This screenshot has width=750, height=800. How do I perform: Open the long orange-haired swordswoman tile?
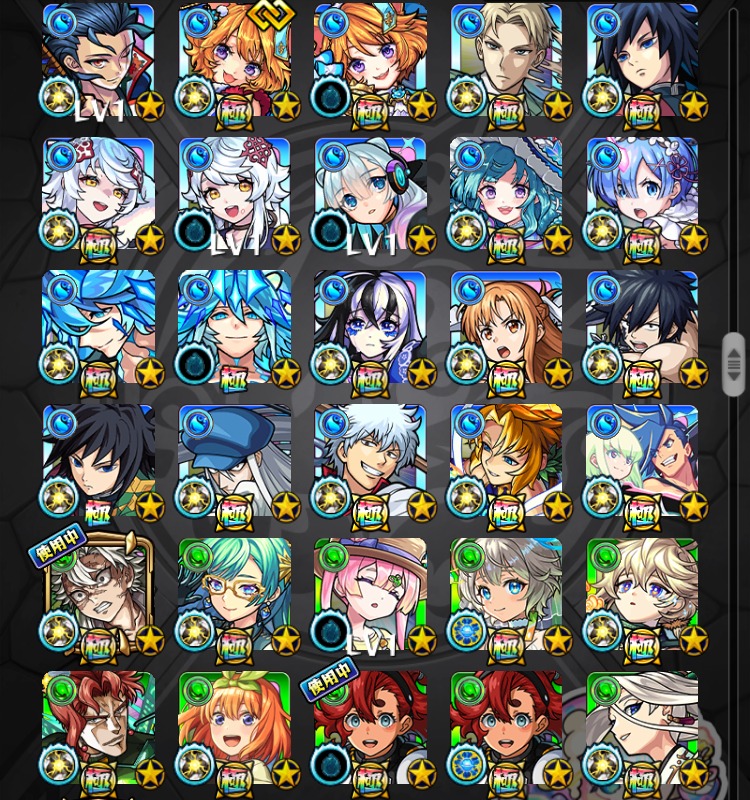pyautogui.click(x=506, y=327)
